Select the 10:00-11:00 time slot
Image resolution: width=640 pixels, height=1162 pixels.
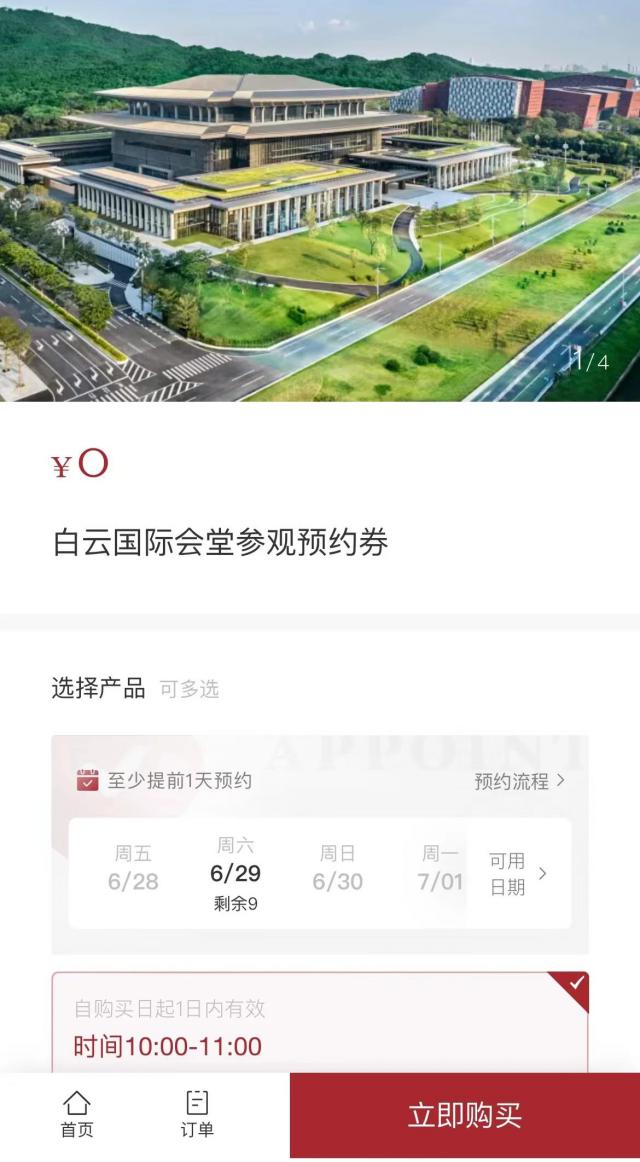pyautogui.click(x=320, y=1030)
